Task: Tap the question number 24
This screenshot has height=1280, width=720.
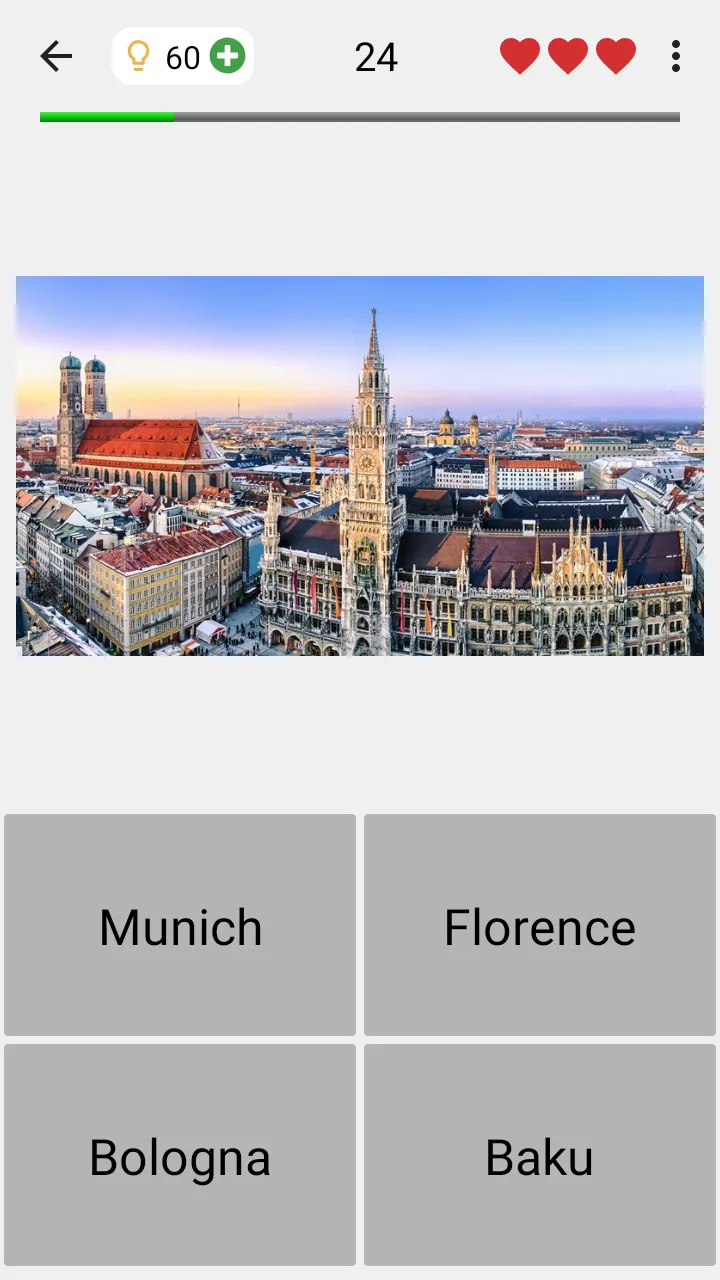Action: coord(377,58)
